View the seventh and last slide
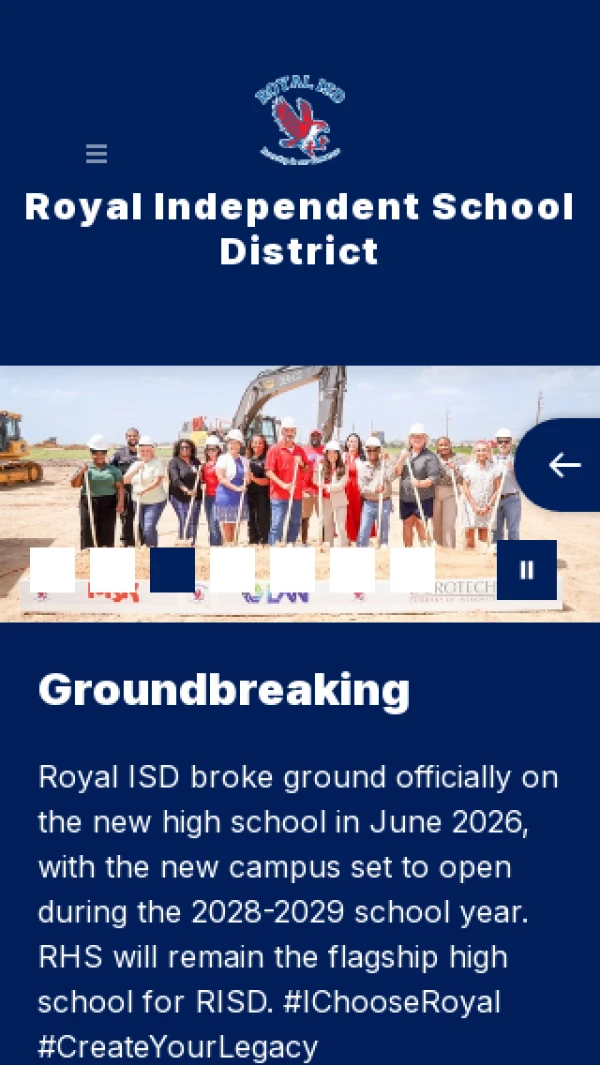Viewport: 600px width, 1065px height. pyautogui.click(x=412, y=570)
